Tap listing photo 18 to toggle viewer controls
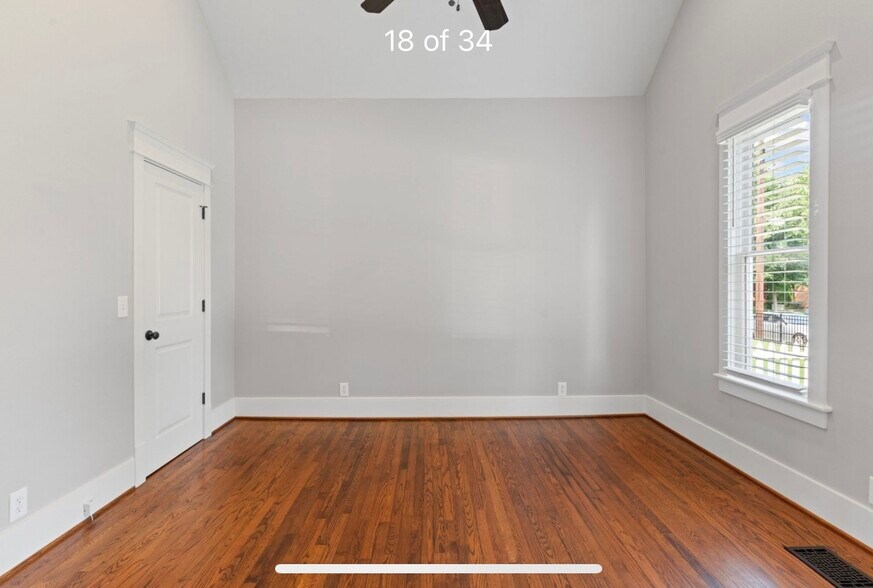Screen dimensions: 873x588 436,300
